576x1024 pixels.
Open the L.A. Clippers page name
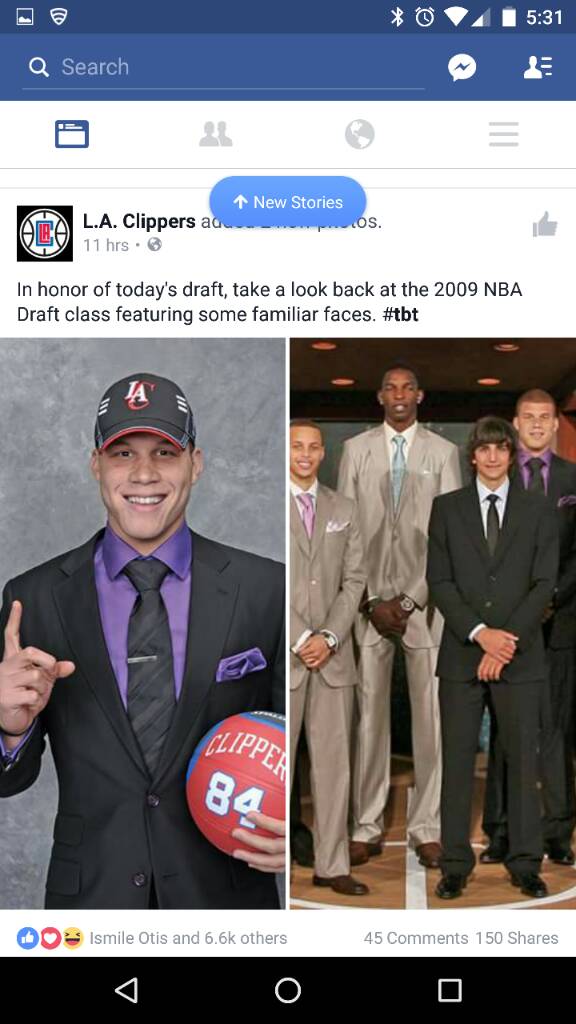pos(139,222)
